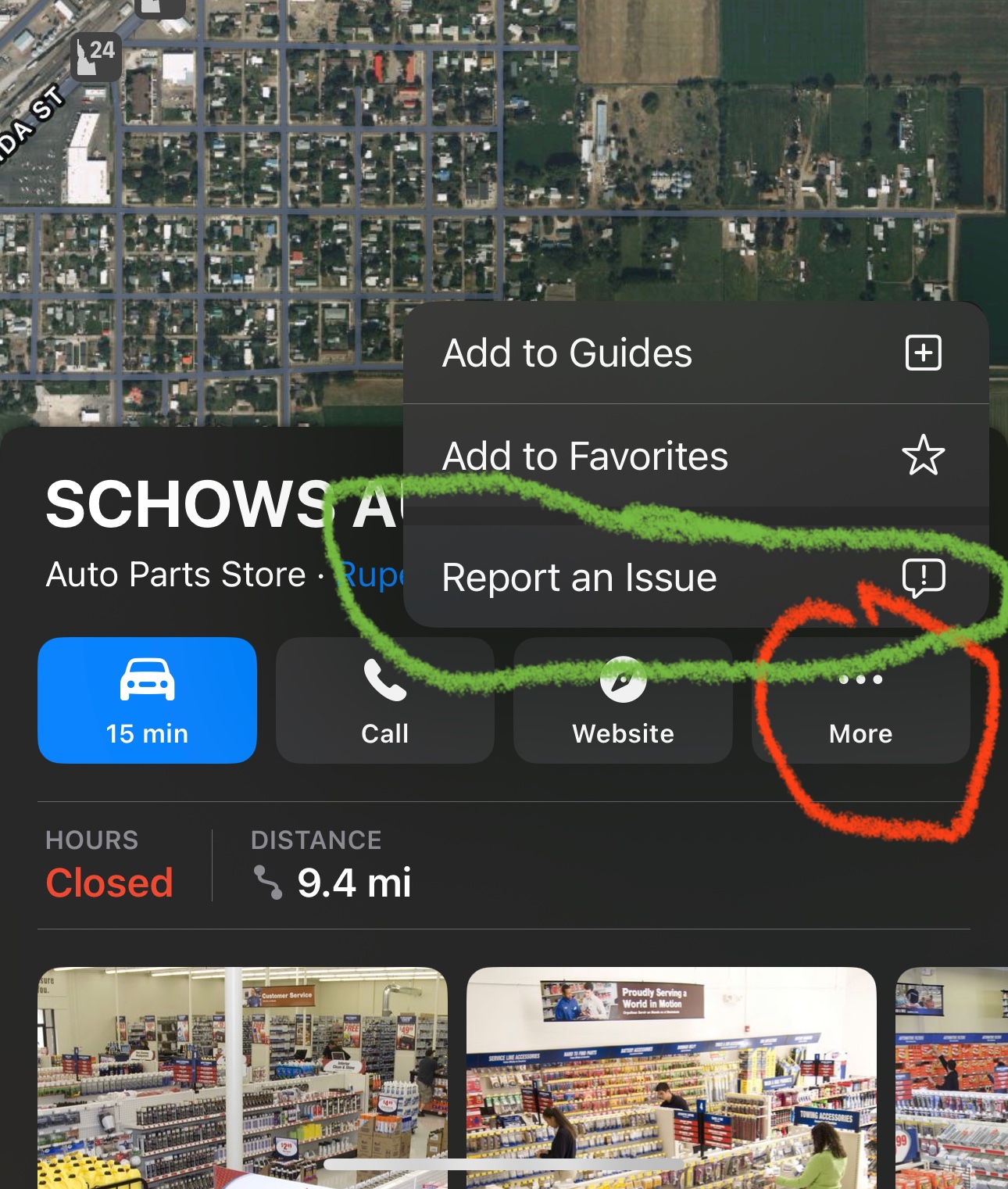Choose Report an Issue
This screenshot has height=1189, width=1008.
point(695,578)
